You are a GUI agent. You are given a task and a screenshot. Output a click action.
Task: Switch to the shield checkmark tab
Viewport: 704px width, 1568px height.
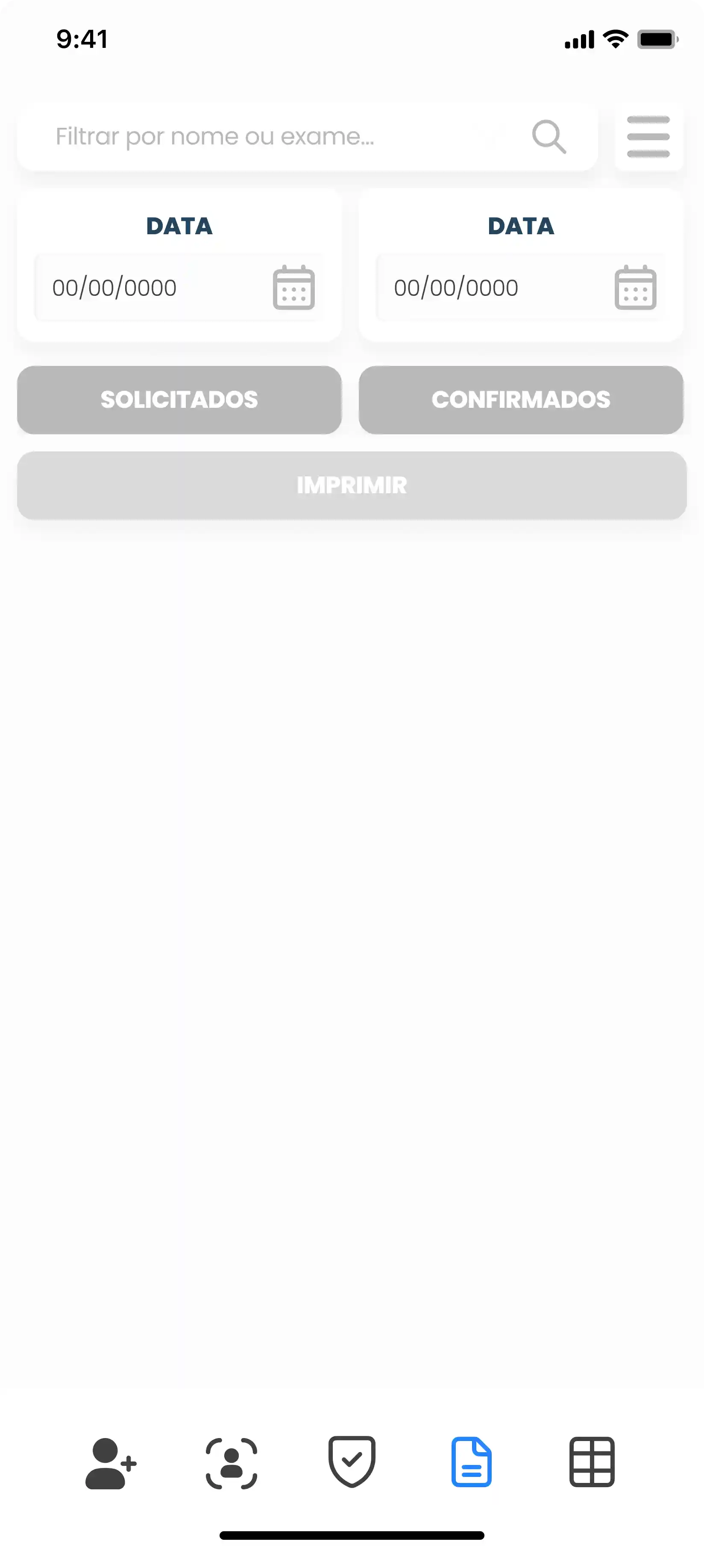(x=352, y=1462)
